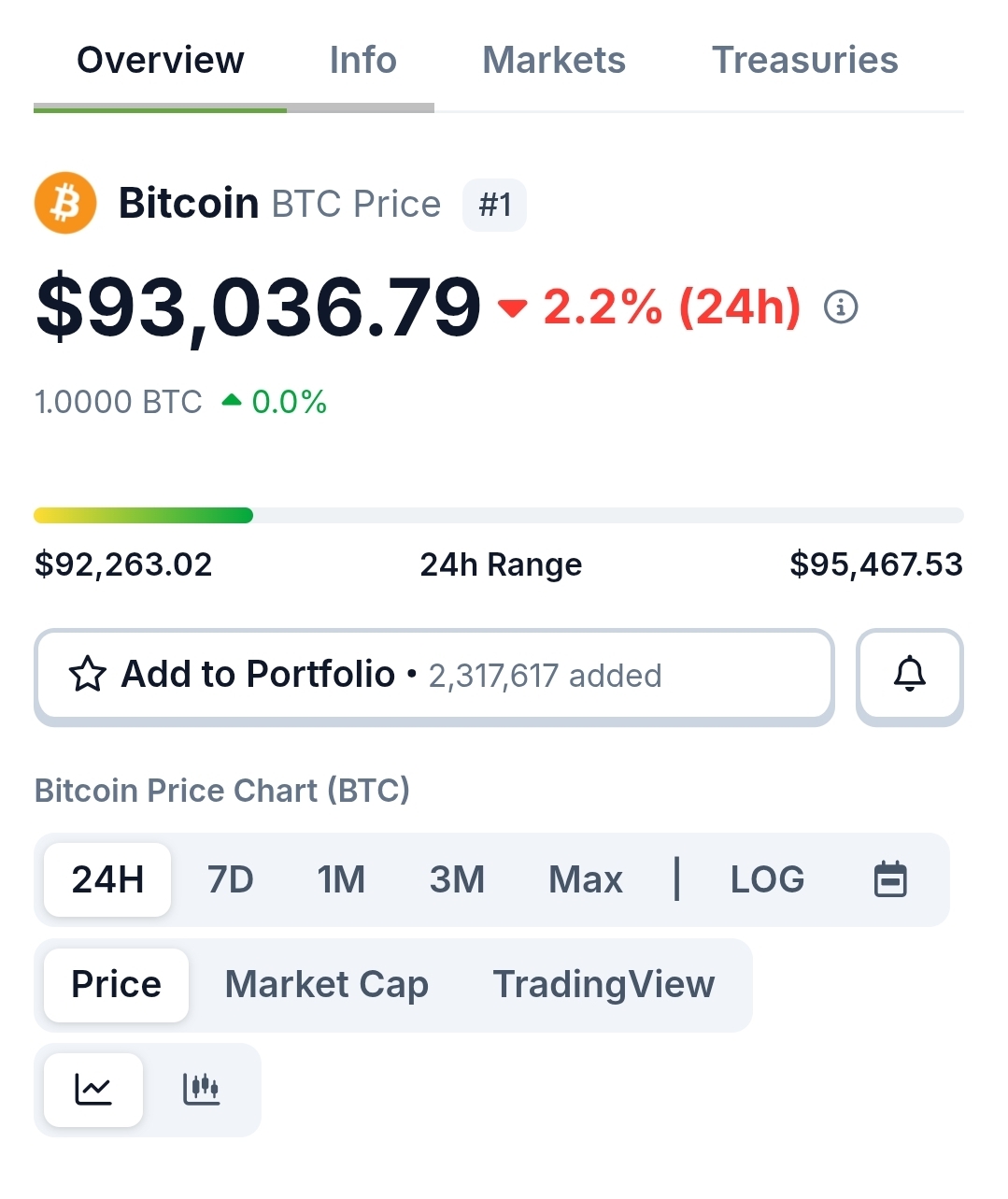Open the Markets tab

click(x=554, y=61)
